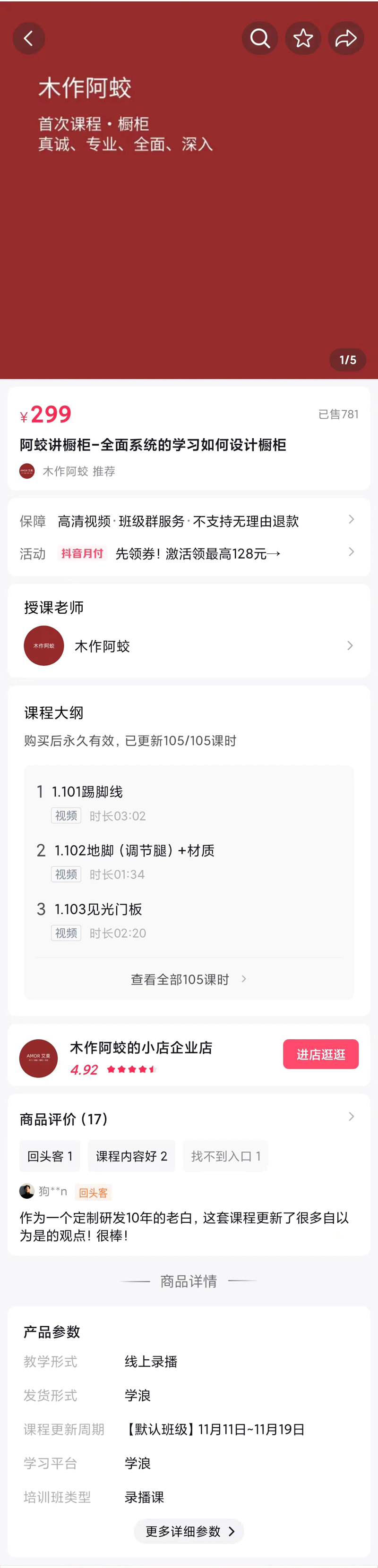Open all 商品评价 (17) reviews

click(189, 1118)
